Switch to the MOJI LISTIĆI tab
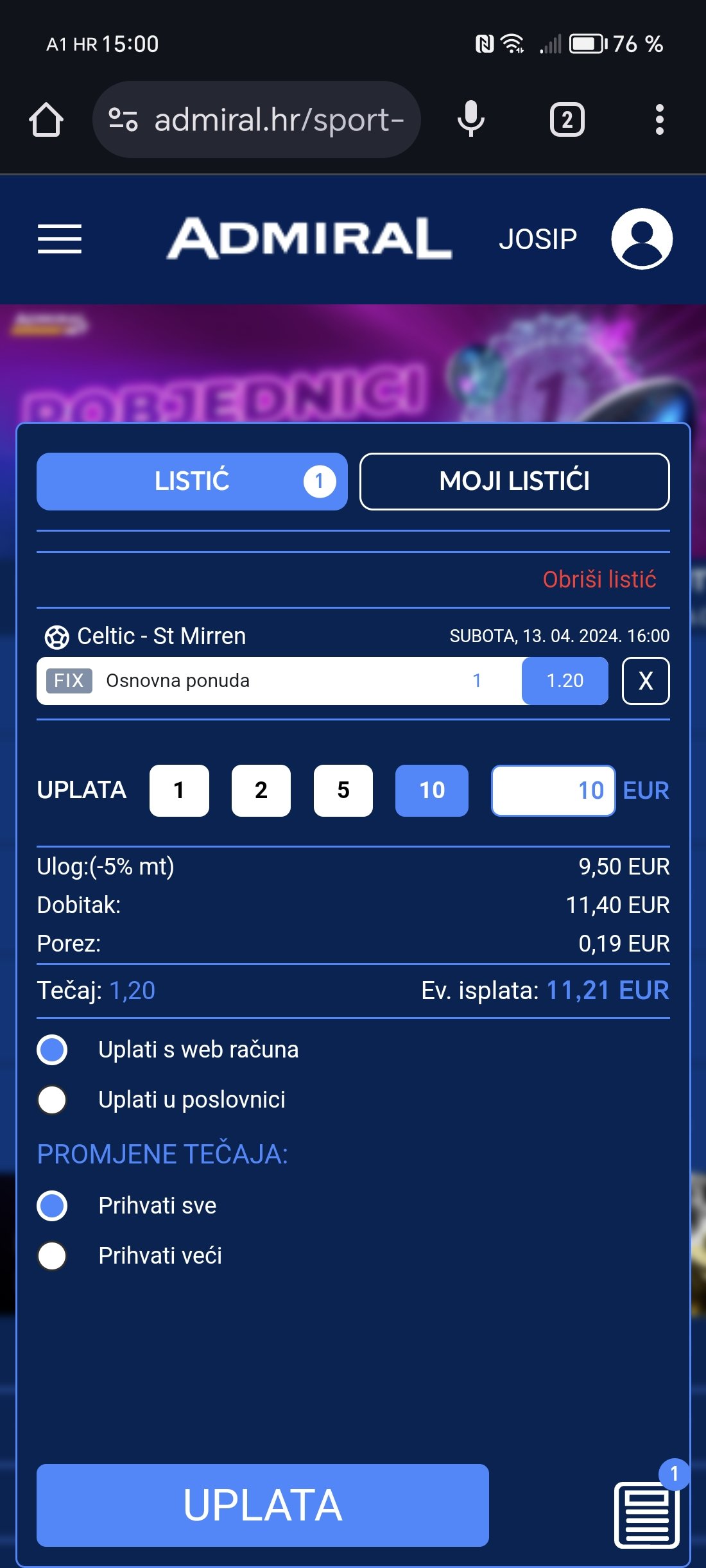Screen dimensions: 706x1568 point(515,481)
